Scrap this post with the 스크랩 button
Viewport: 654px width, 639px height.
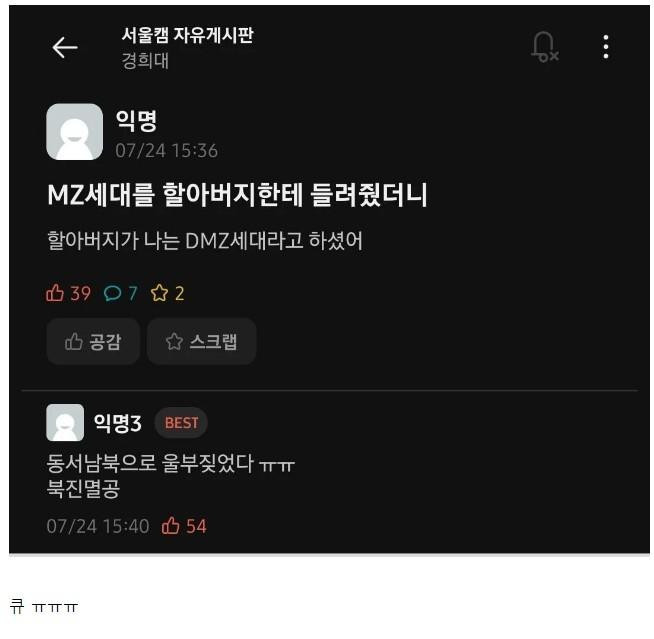(x=201, y=342)
